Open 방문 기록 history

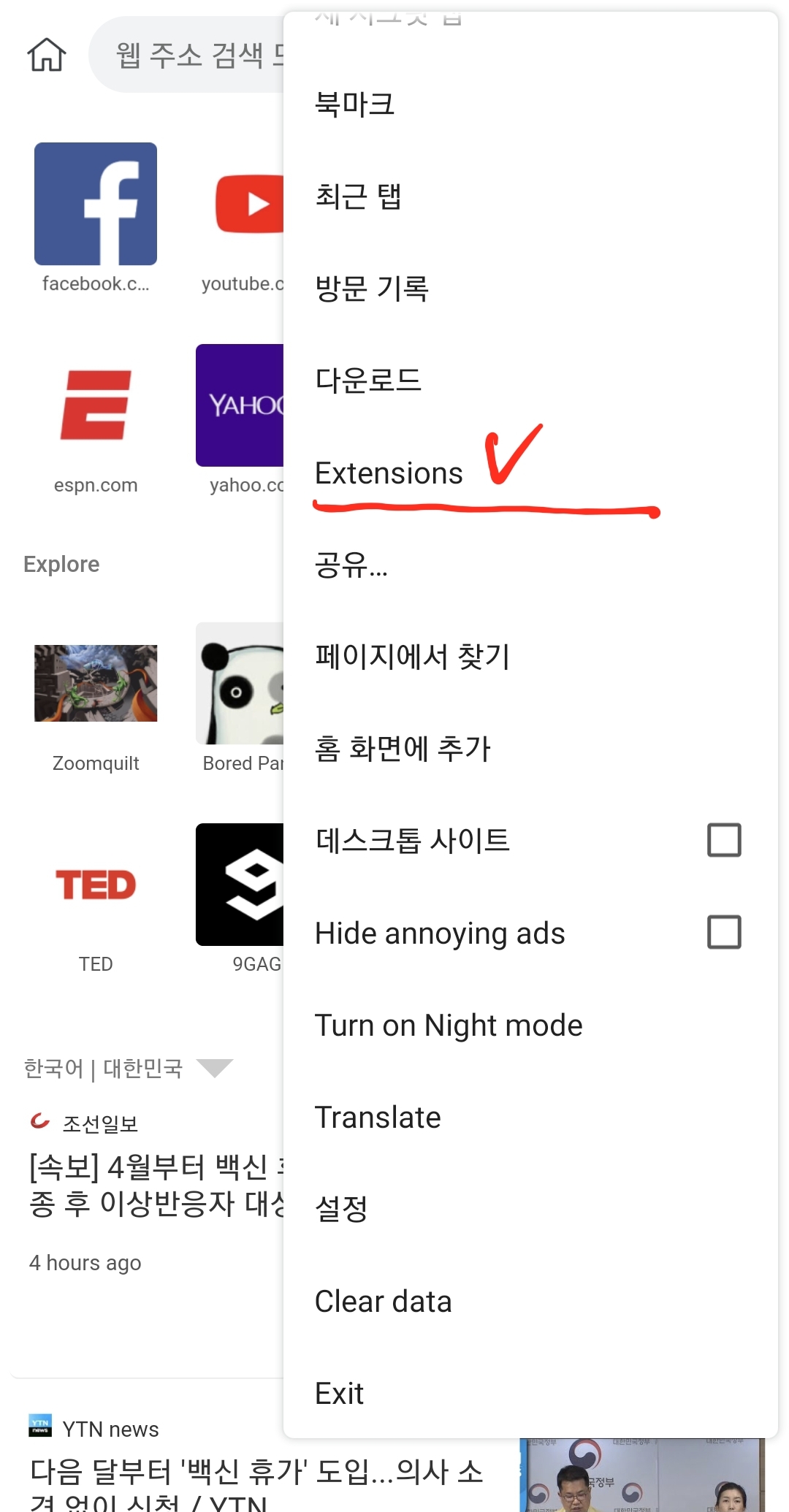tap(371, 289)
